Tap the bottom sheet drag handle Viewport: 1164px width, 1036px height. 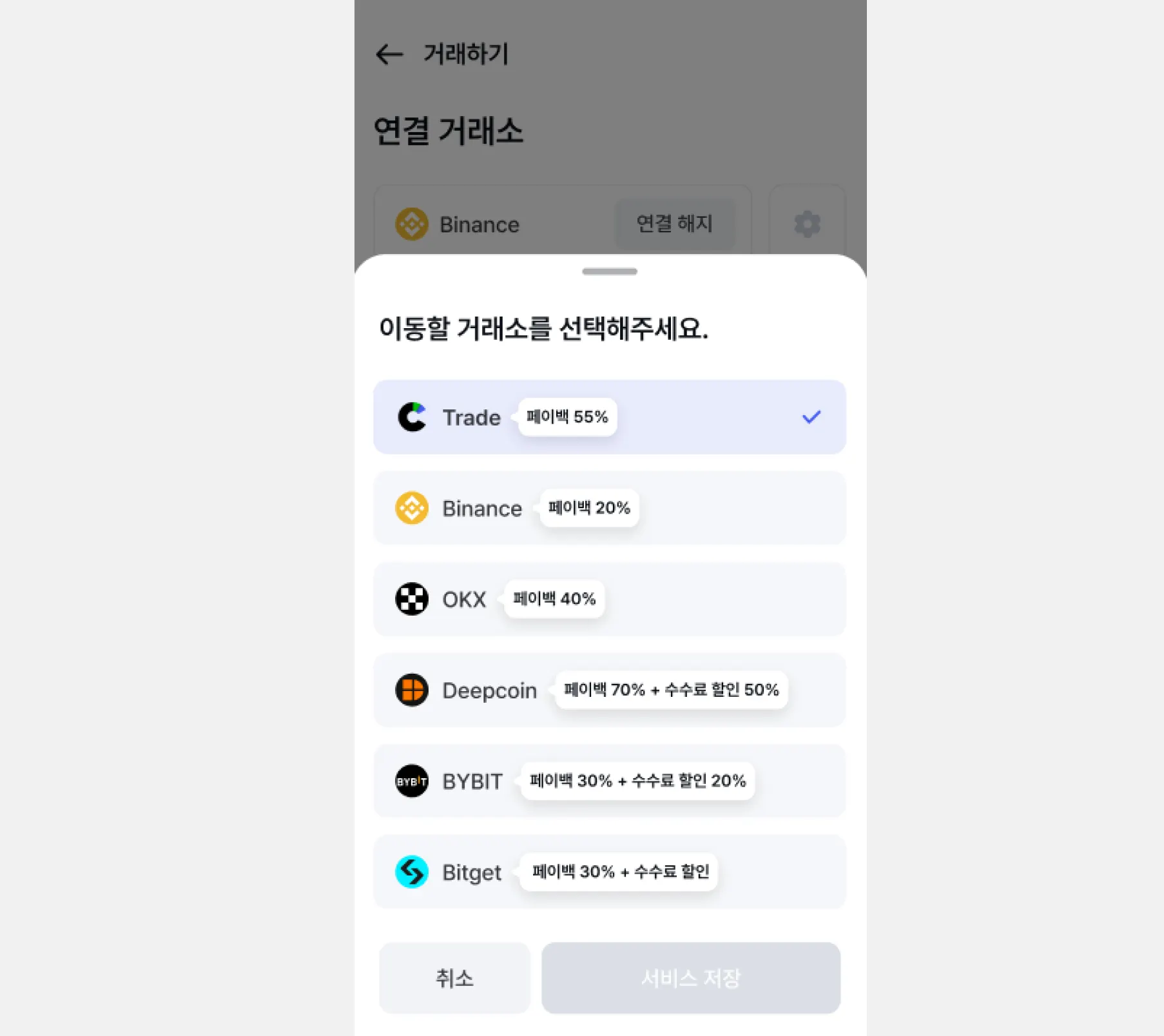pos(609,271)
